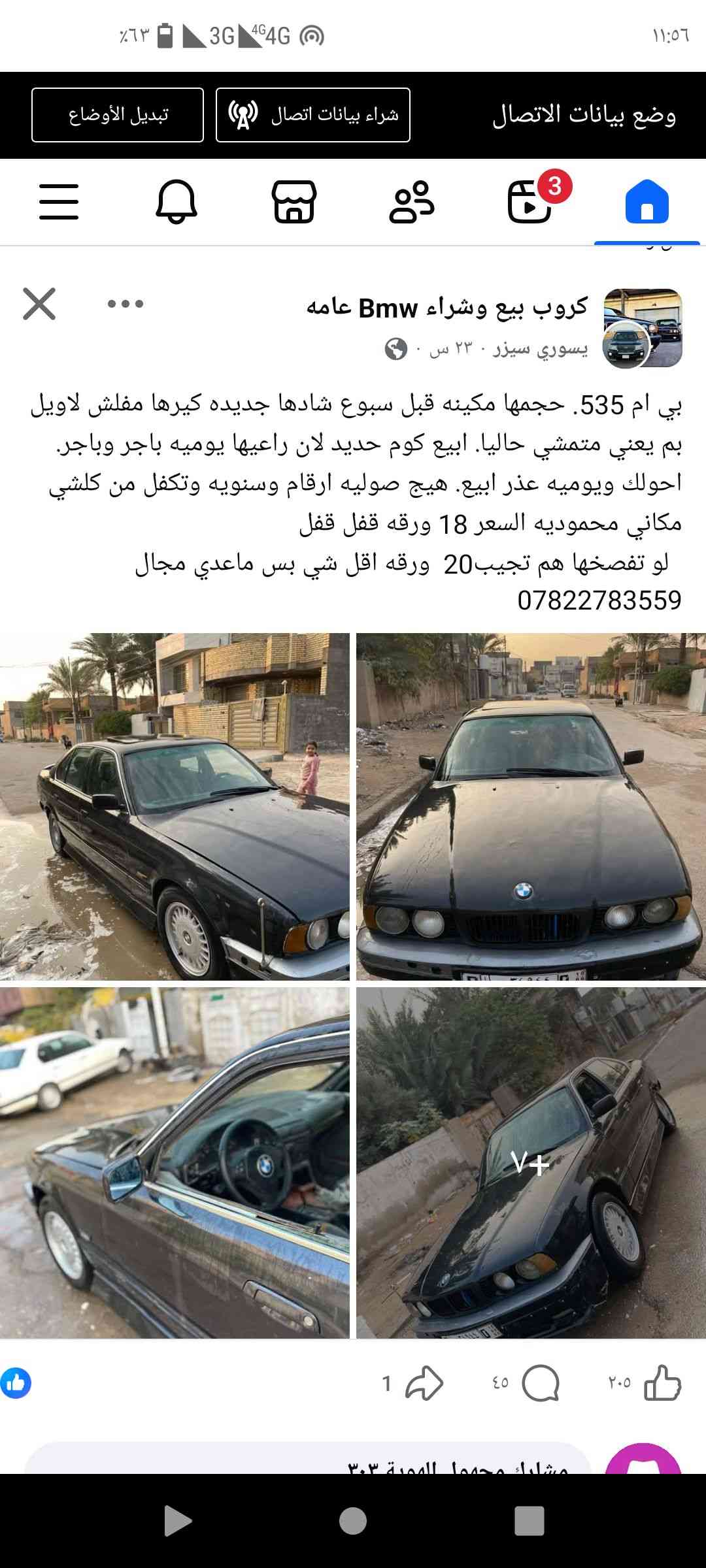
Task: Open the post's three-dot options menu
Action: [126, 304]
